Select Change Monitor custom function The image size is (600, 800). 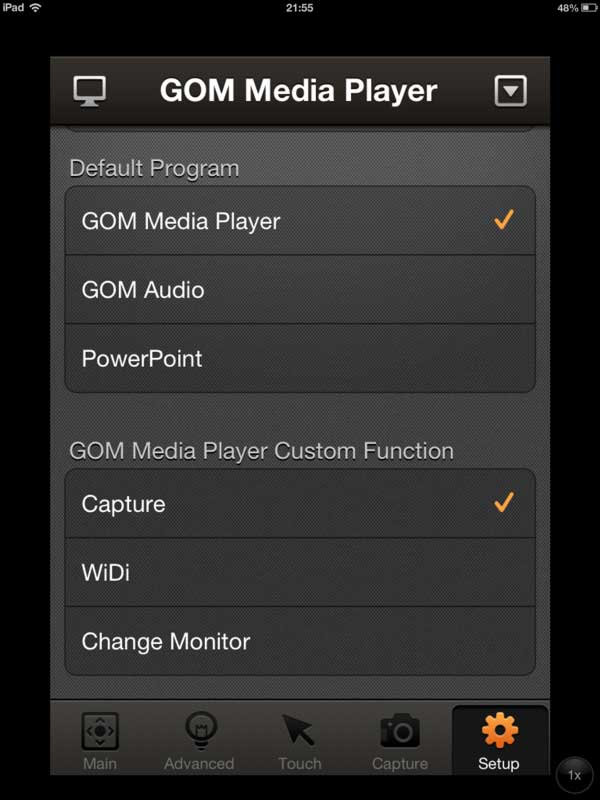coord(300,641)
